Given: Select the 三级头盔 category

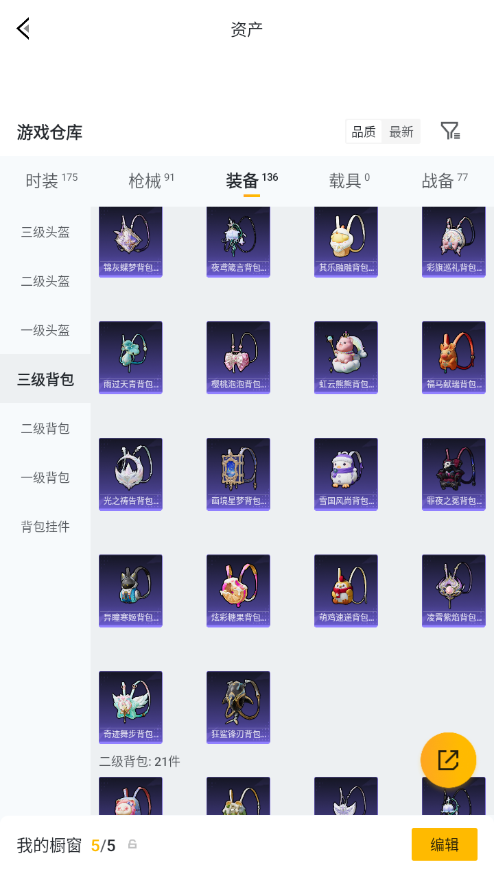Looking at the screenshot, I should tap(45, 232).
